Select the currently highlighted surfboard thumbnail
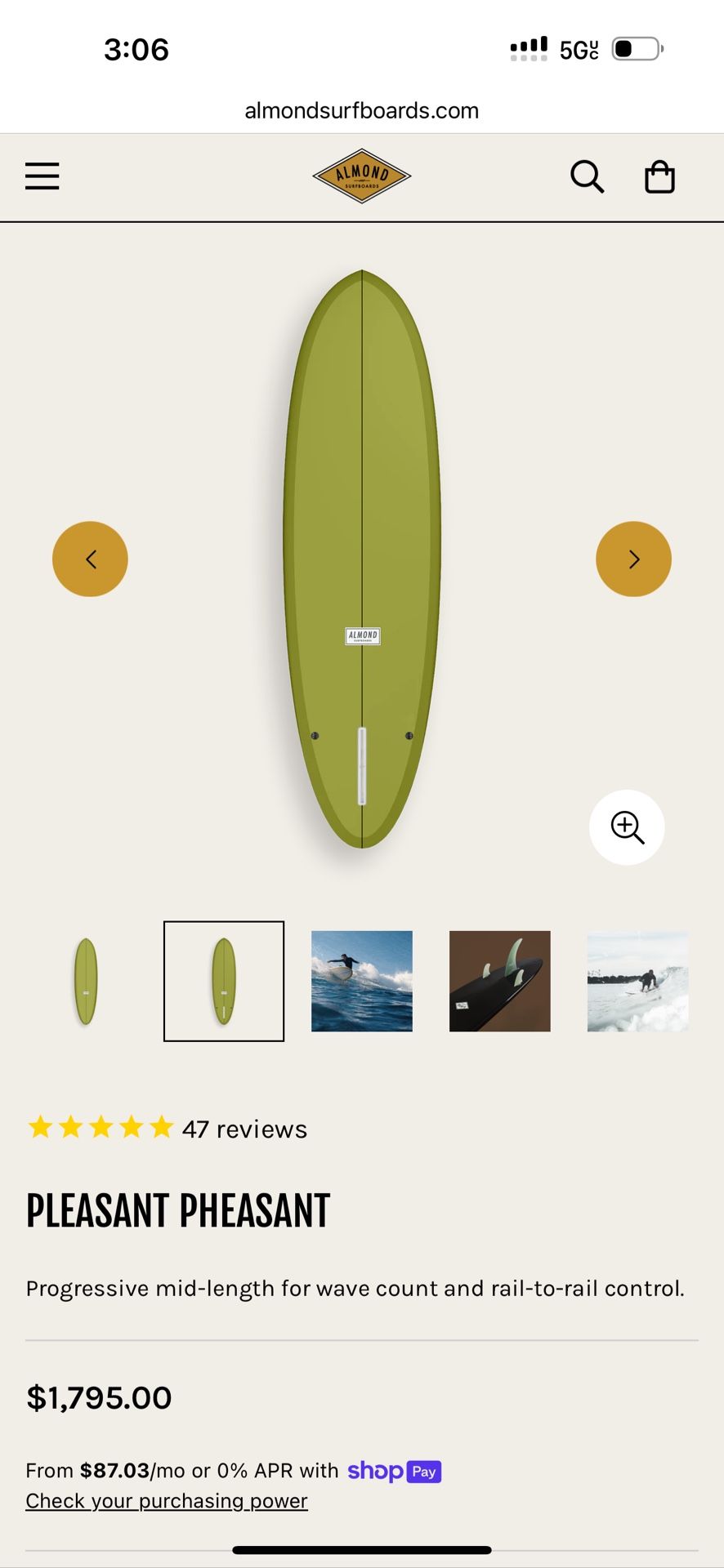Image resolution: width=724 pixels, height=1568 pixels. 223,981
